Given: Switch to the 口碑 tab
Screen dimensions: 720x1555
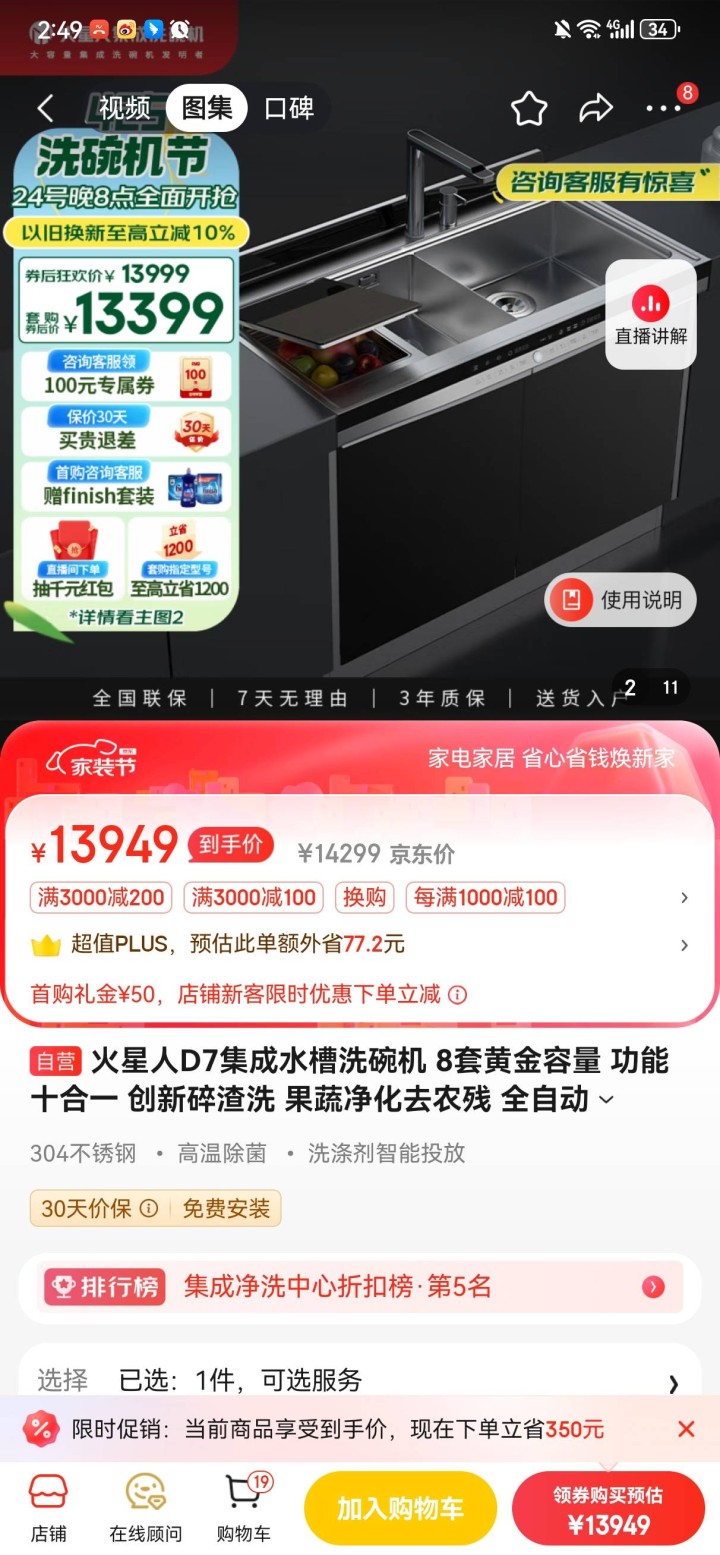Looking at the screenshot, I should click(289, 108).
